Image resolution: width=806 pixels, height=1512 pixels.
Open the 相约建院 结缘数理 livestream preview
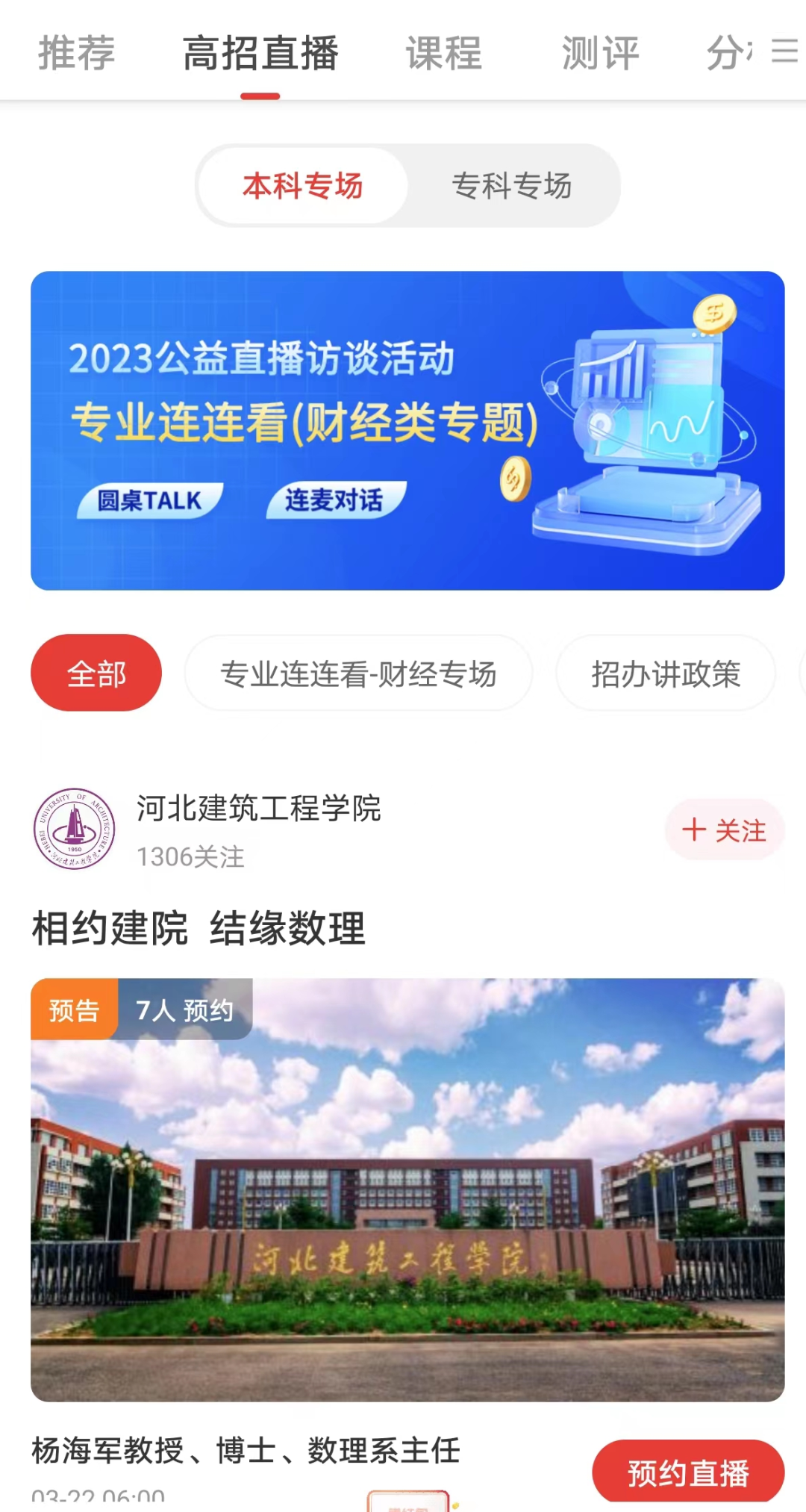pyautogui.click(x=407, y=1189)
